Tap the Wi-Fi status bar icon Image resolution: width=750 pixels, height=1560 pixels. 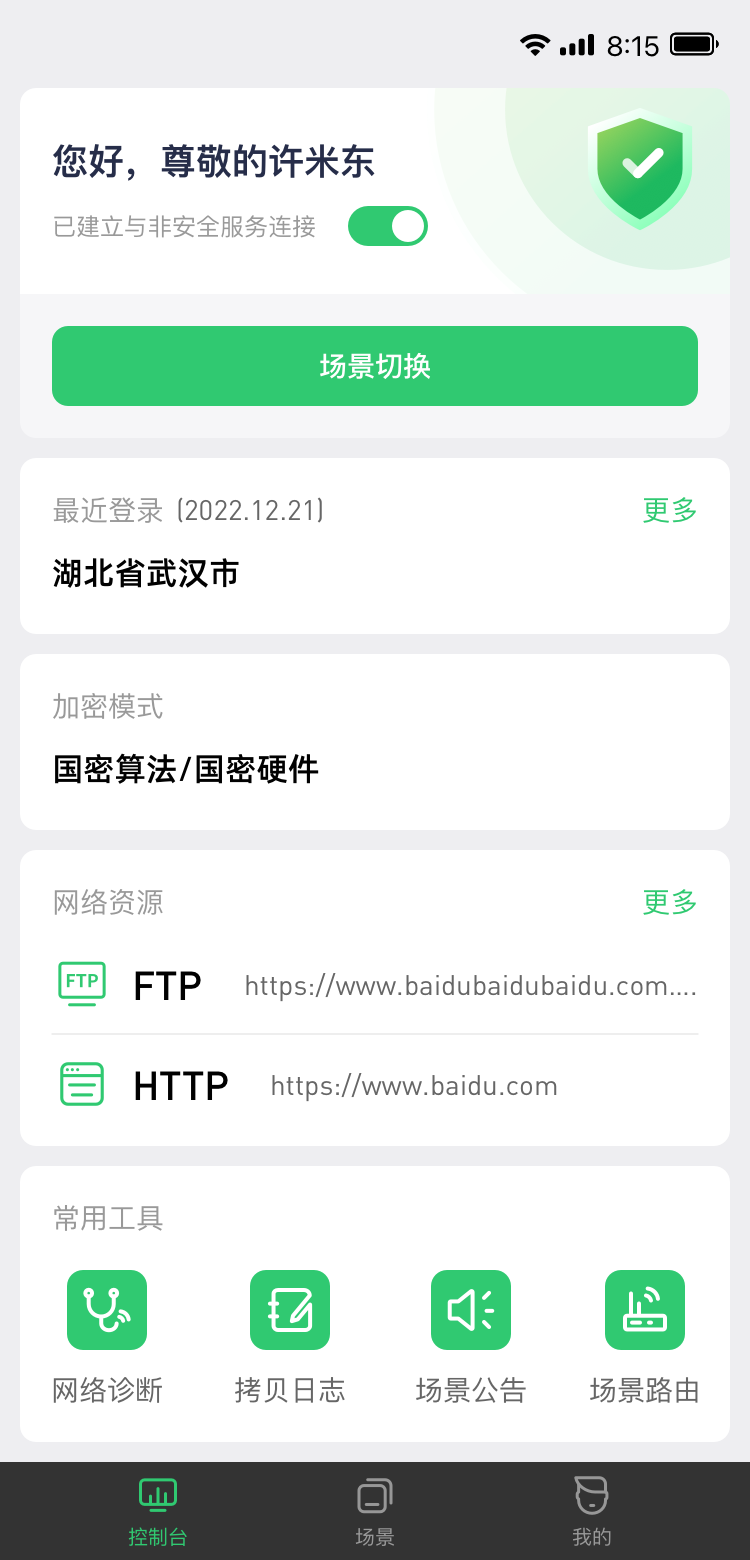(535, 43)
